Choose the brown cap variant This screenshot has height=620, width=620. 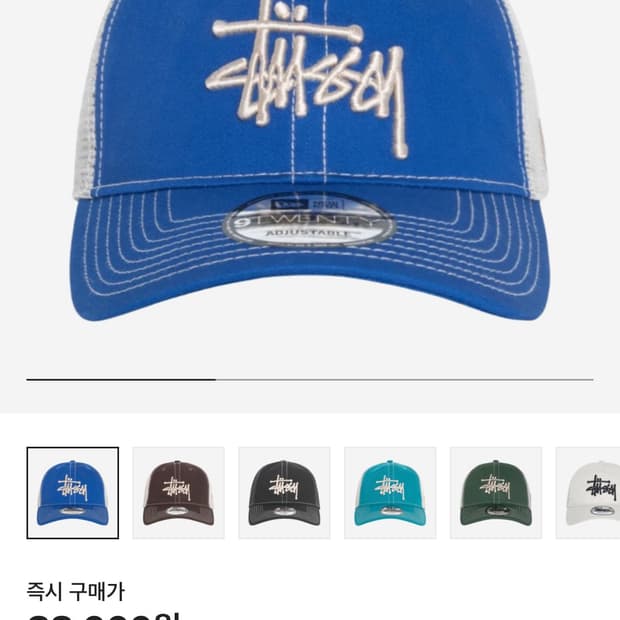click(x=178, y=493)
